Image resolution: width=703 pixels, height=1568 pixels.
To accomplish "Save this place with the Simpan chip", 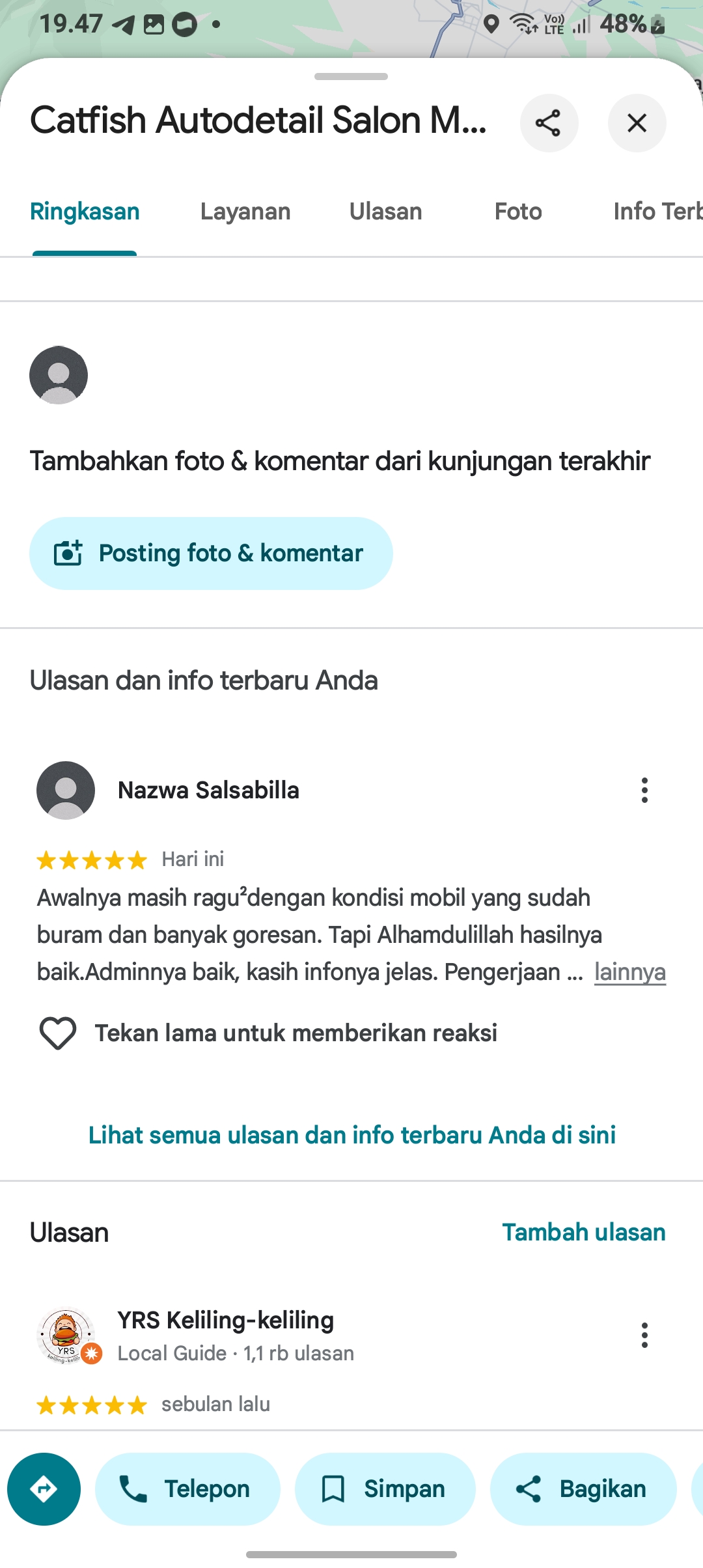I will [385, 1489].
